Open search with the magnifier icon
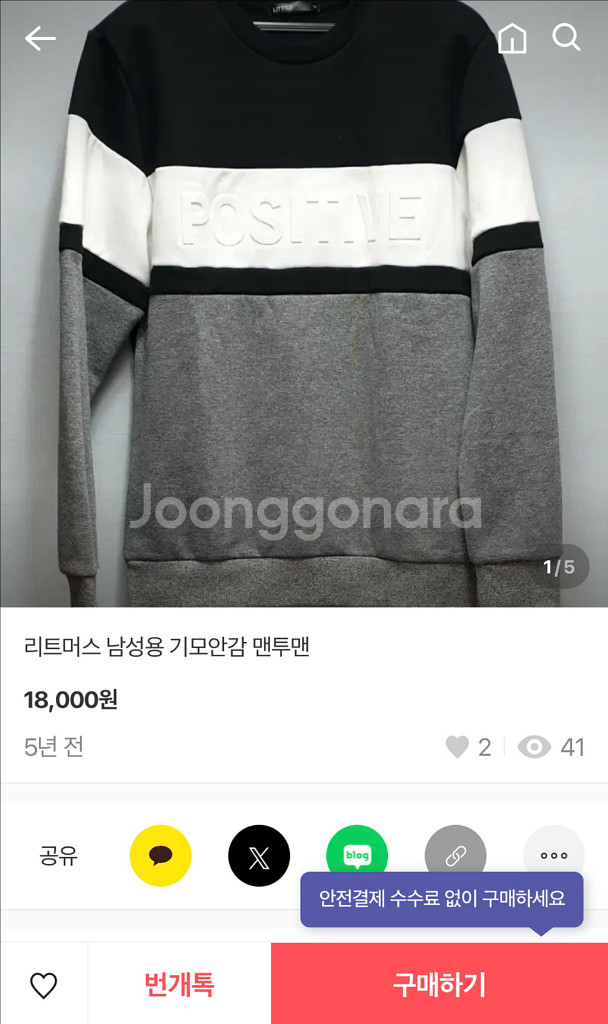The height and width of the screenshot is (1024, 608). click(567, 38)
